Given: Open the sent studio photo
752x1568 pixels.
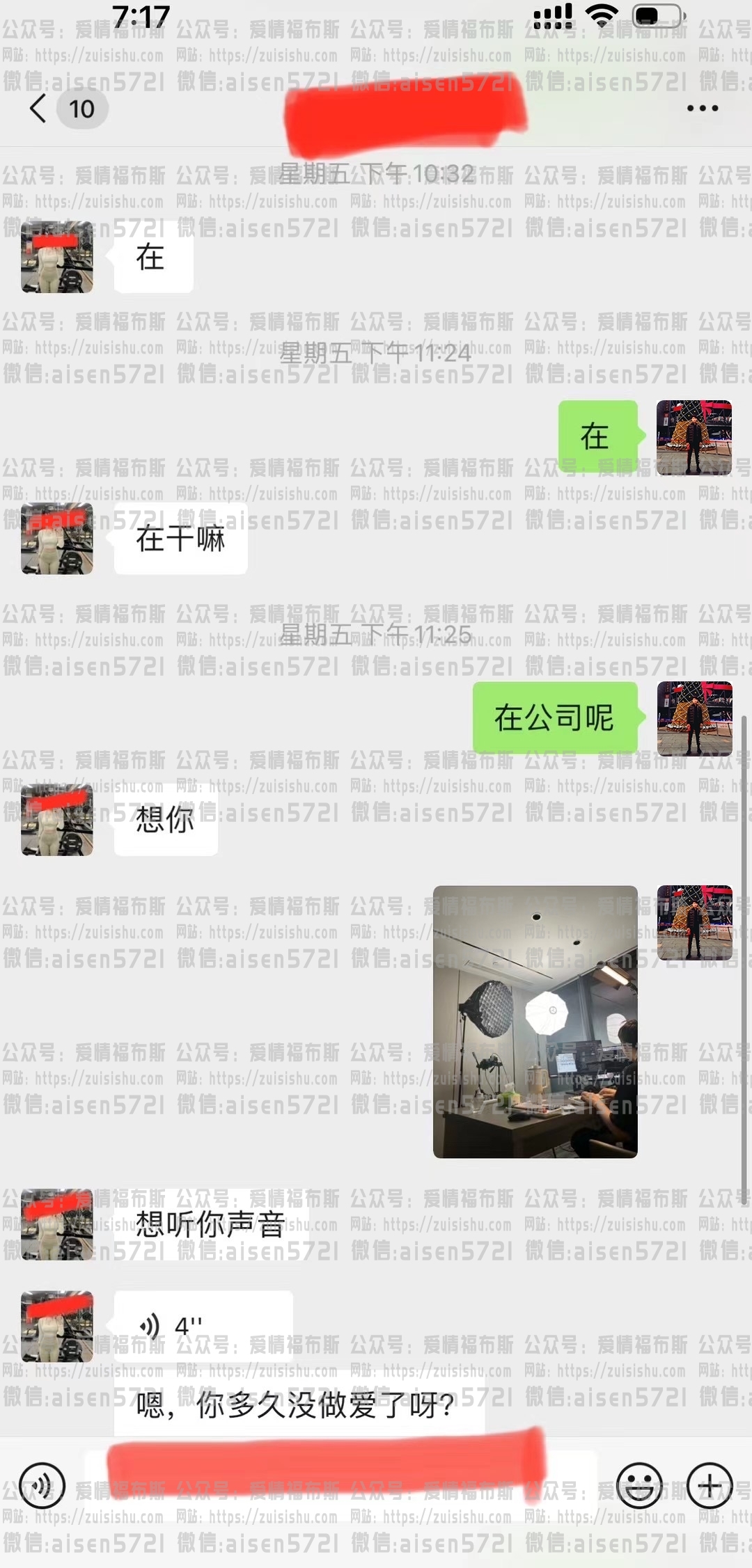Looking at the screenshot, I should [535, 1021].
